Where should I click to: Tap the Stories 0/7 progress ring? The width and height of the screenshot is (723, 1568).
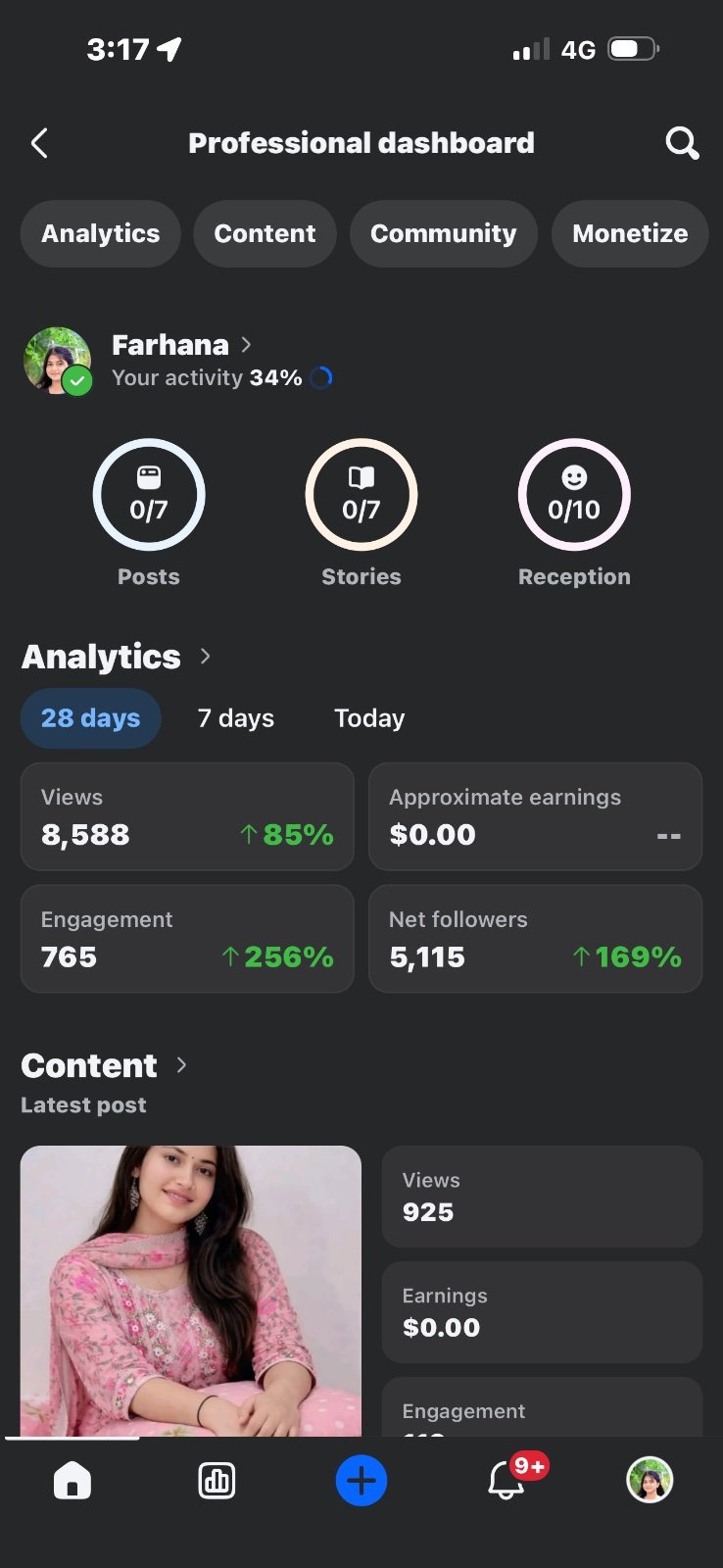click(361, 495)
